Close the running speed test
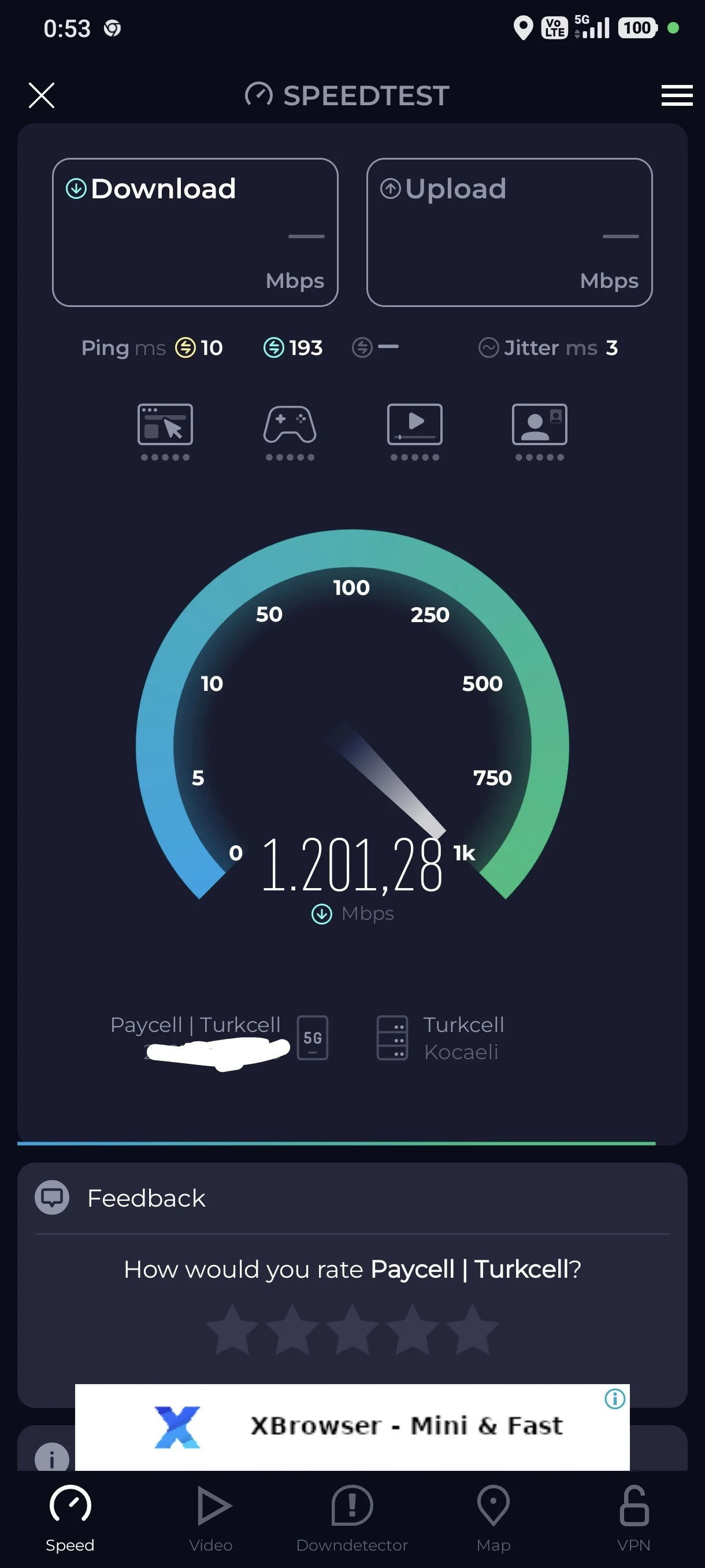705x1568 pixels. (x=42, y=95)
